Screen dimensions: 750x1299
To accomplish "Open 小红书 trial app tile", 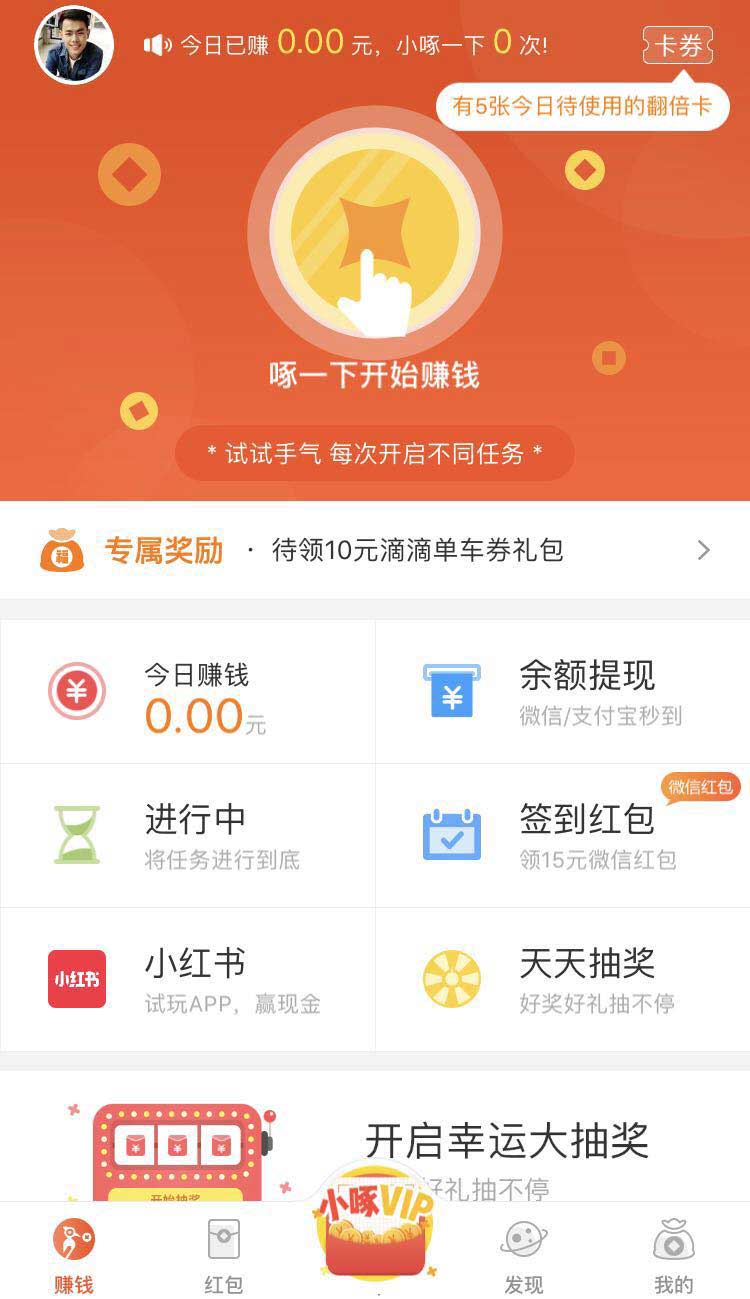I will tap(188, 979).
